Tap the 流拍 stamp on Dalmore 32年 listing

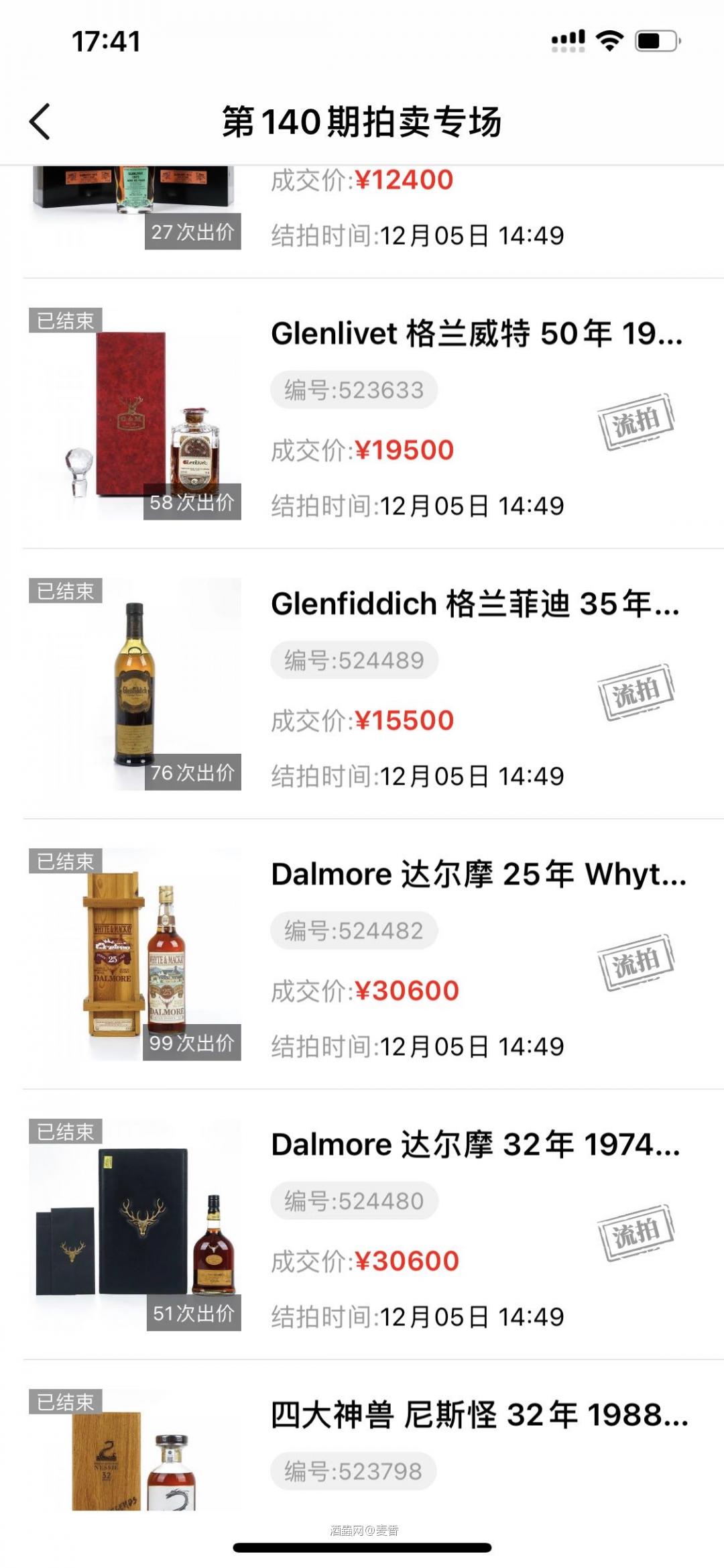coord(637,1234)
